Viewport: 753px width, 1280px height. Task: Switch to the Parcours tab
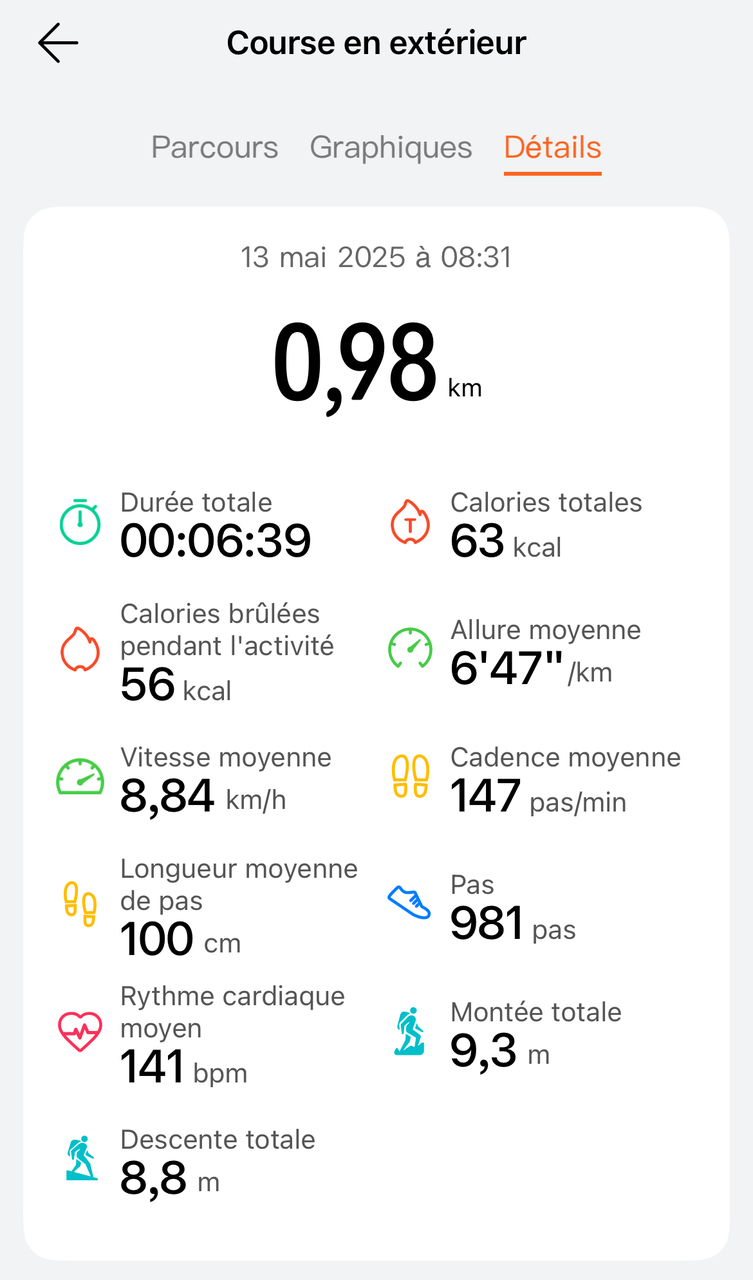214,147
